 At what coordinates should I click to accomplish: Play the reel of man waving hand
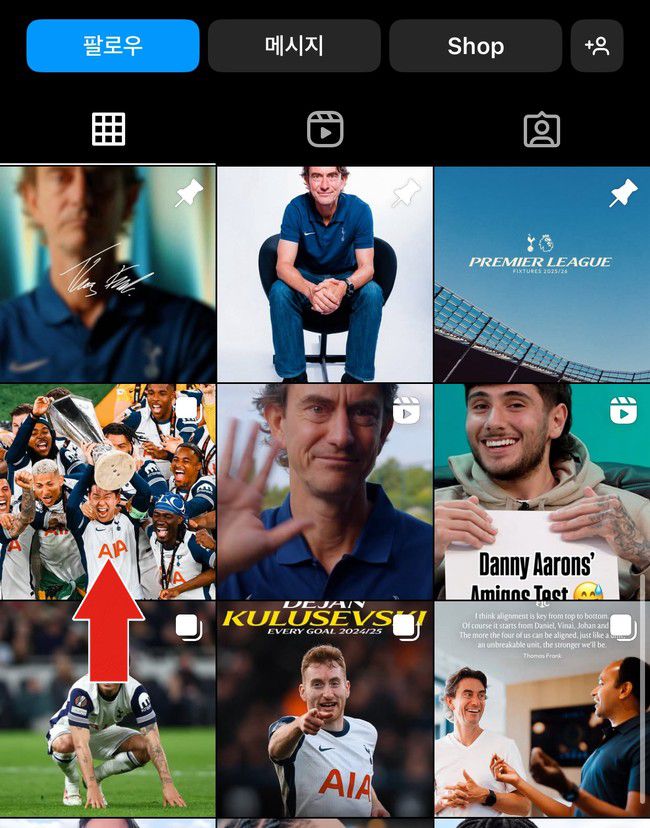point(325,491)
